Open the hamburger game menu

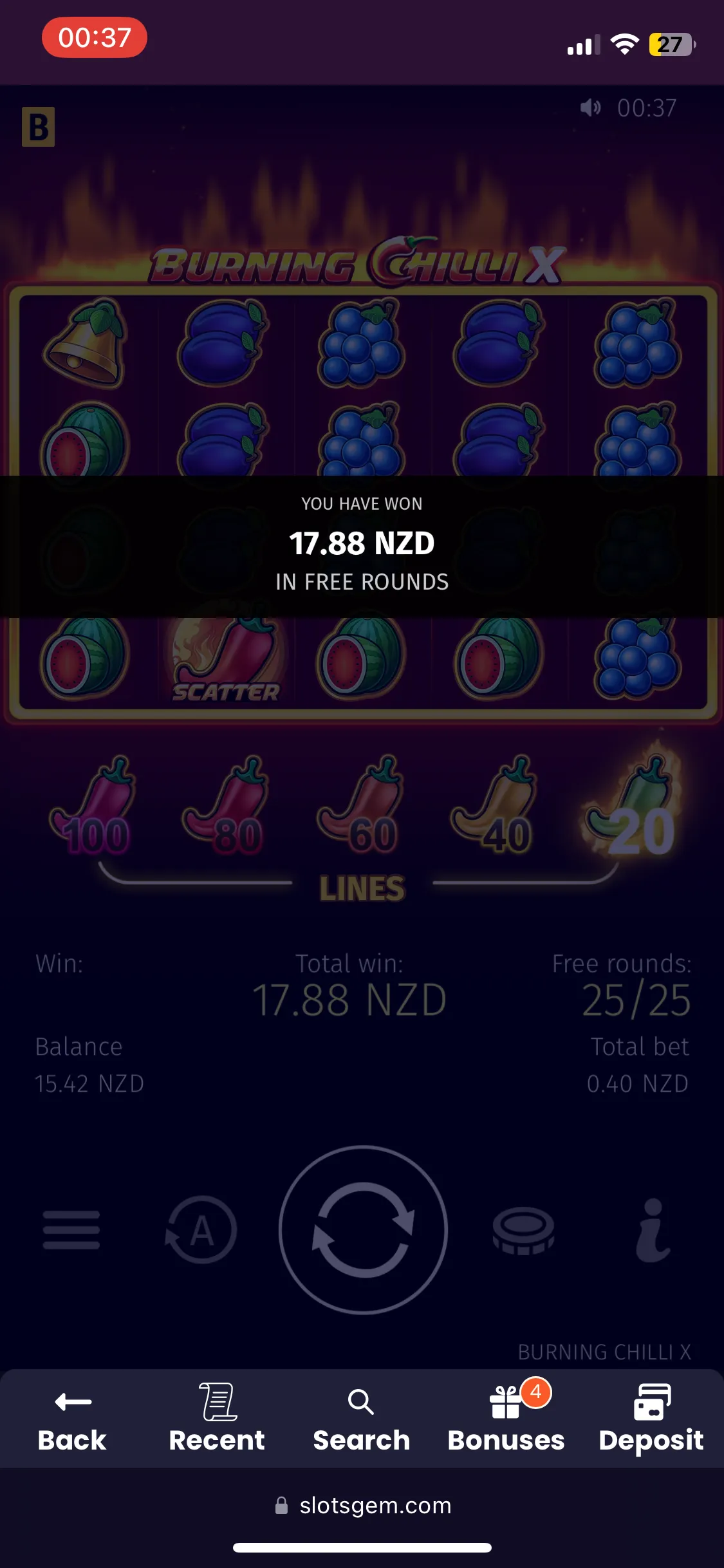click(71, 1229)
